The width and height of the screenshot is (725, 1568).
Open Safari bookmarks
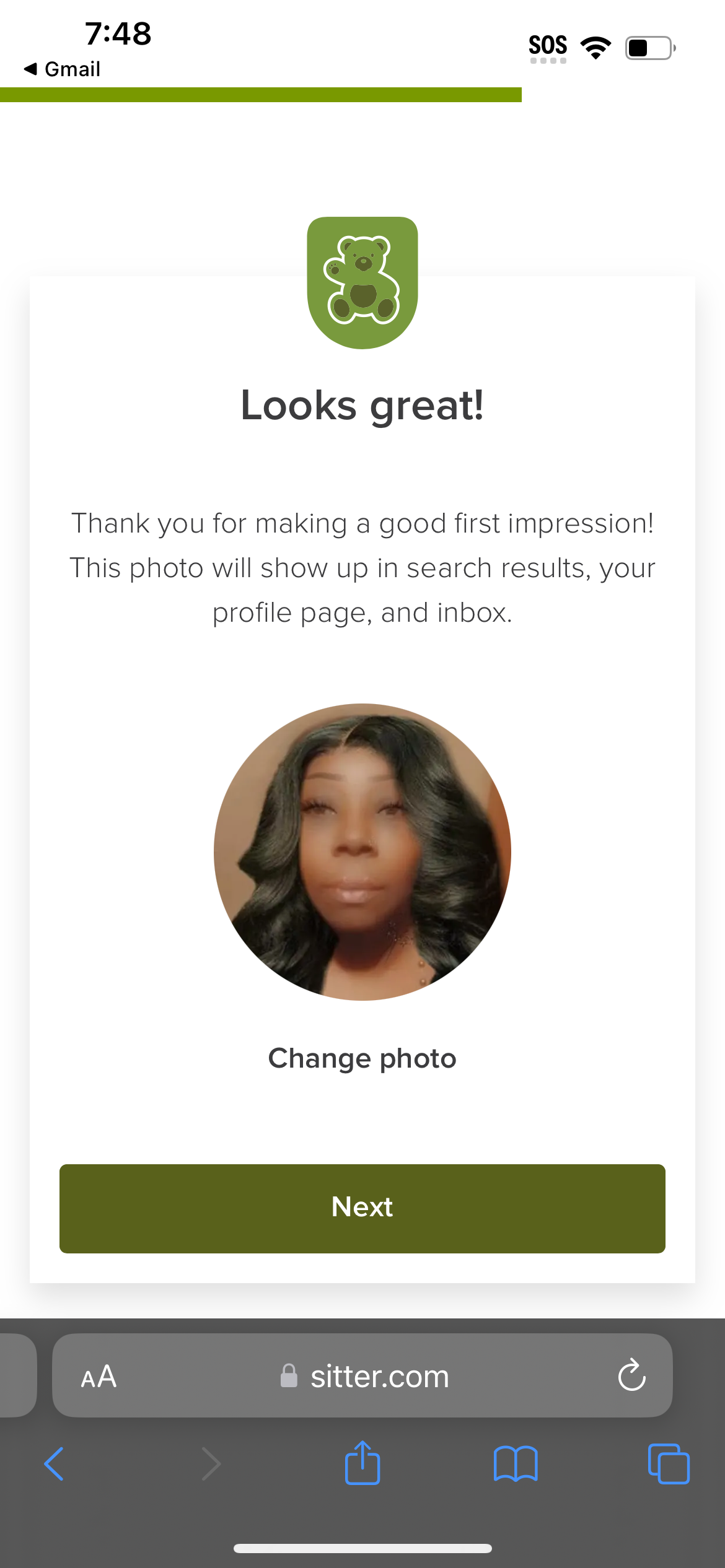click(516, 1464)
